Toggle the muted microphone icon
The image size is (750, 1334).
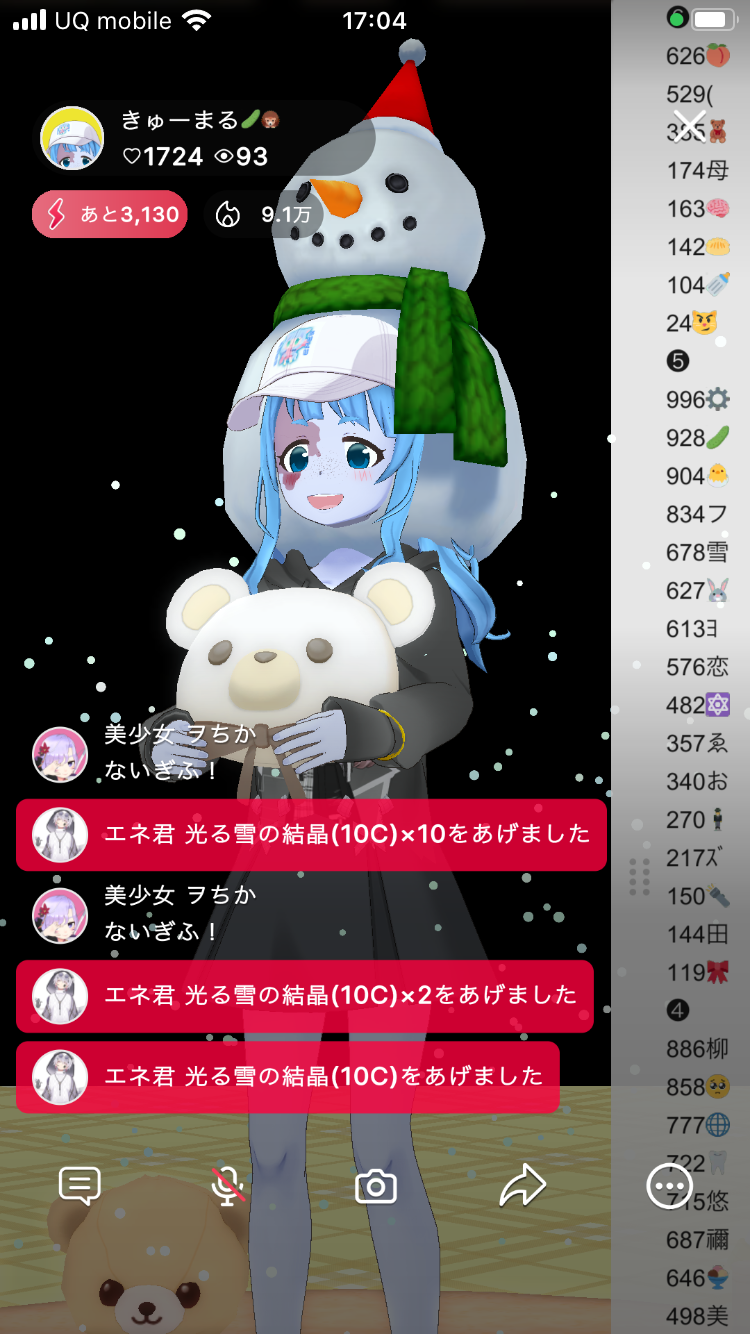click(x=229, y=1186)
